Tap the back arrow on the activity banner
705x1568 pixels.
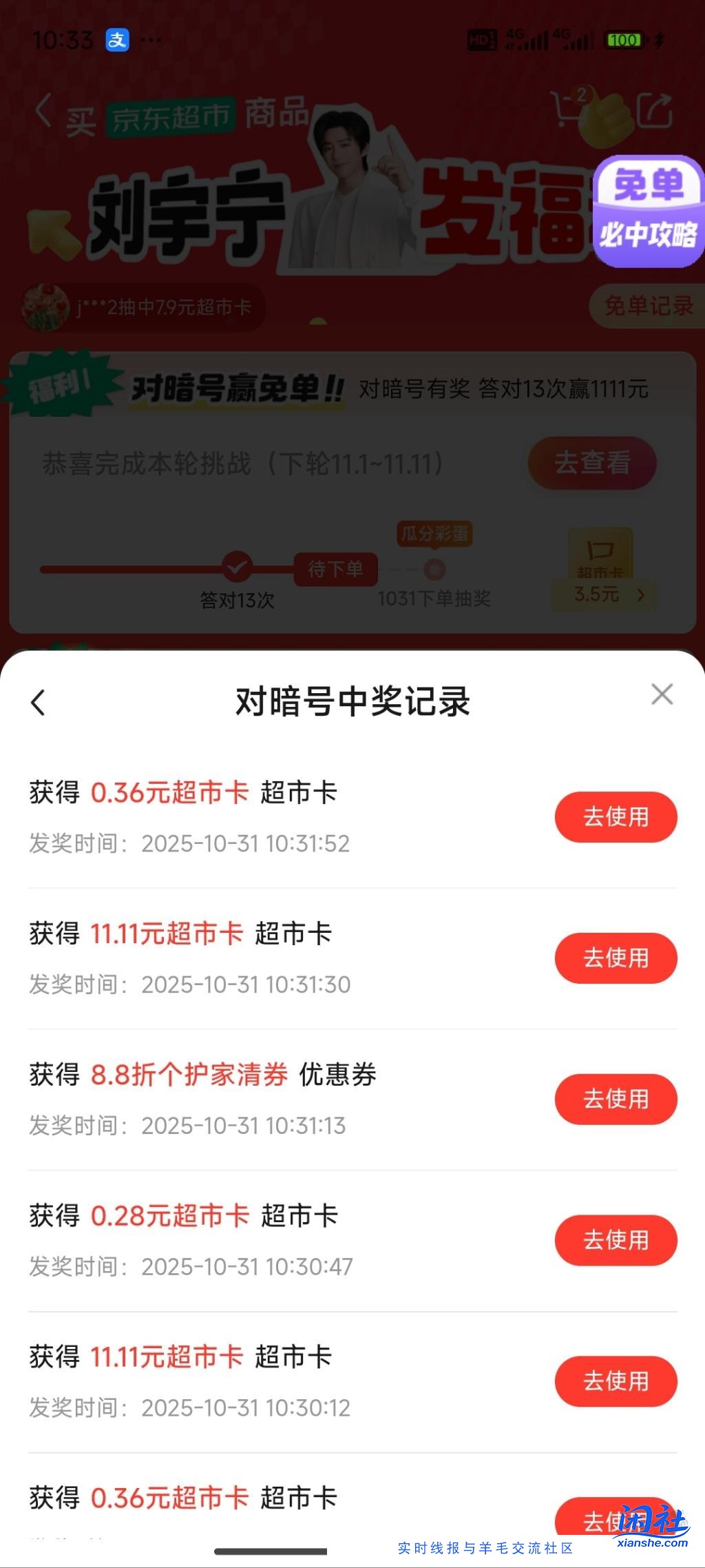pyautogui.click(x=43, y=110)
